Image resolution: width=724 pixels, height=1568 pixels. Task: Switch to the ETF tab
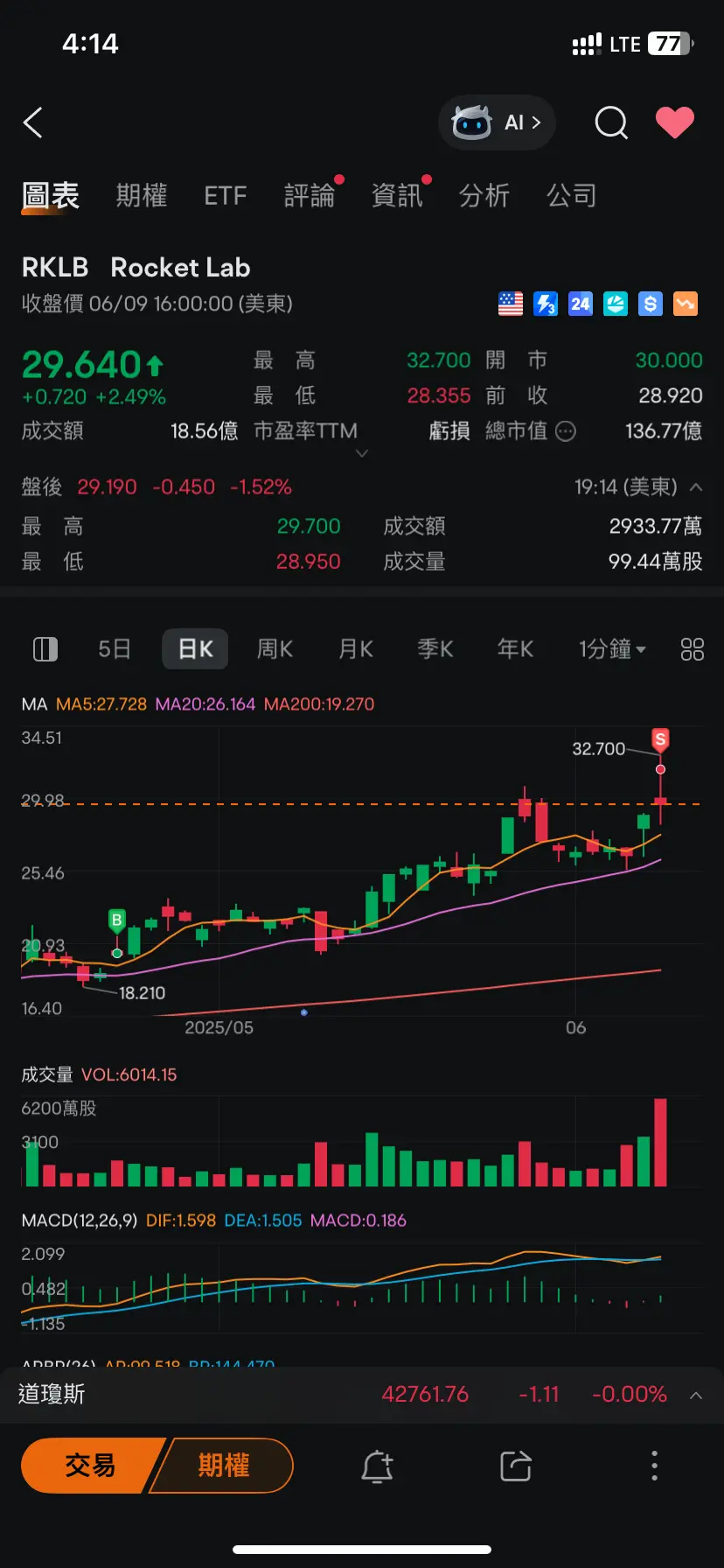(x=225, y=196)
